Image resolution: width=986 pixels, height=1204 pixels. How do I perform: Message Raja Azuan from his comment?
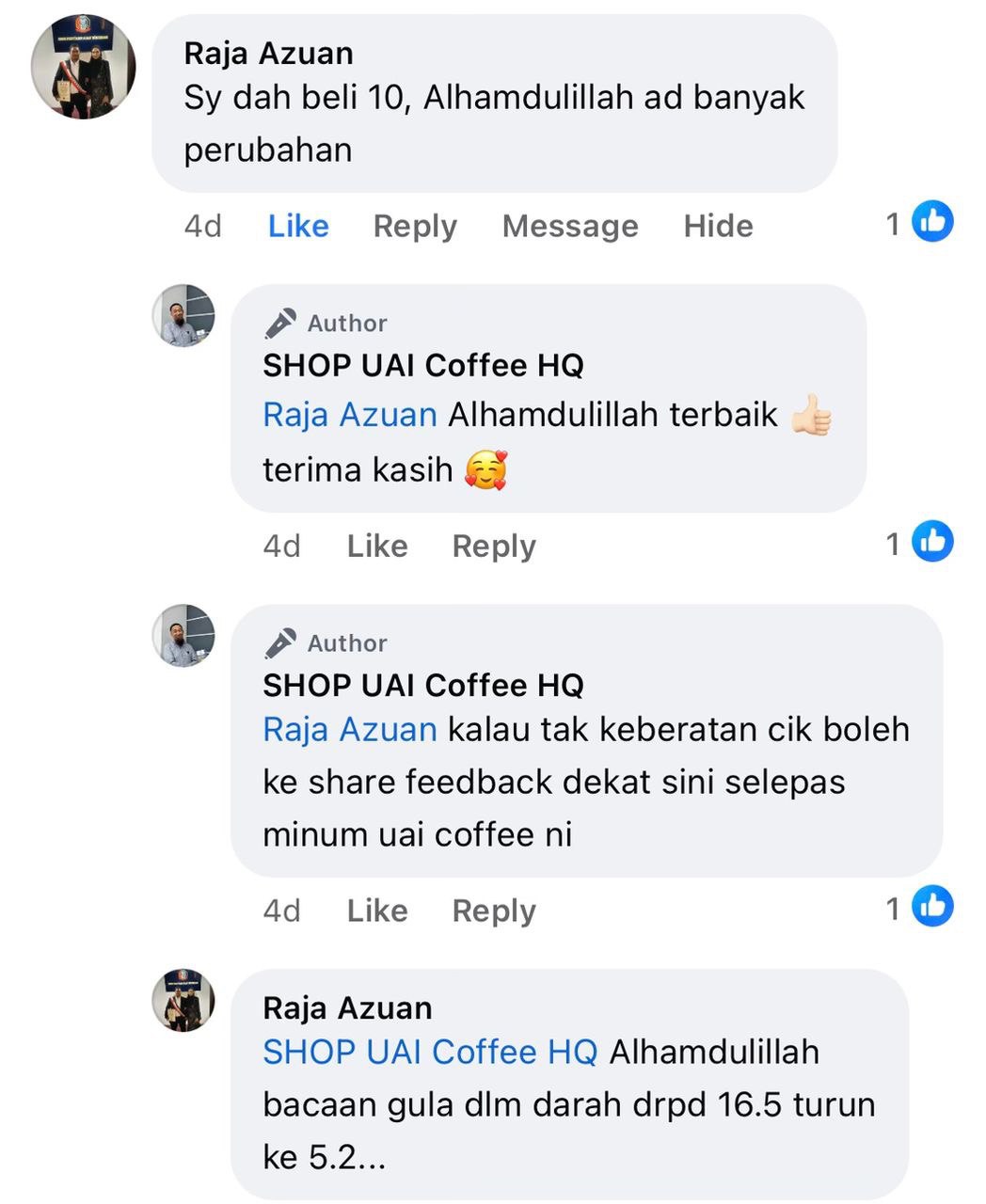click(x=569, y=226)
